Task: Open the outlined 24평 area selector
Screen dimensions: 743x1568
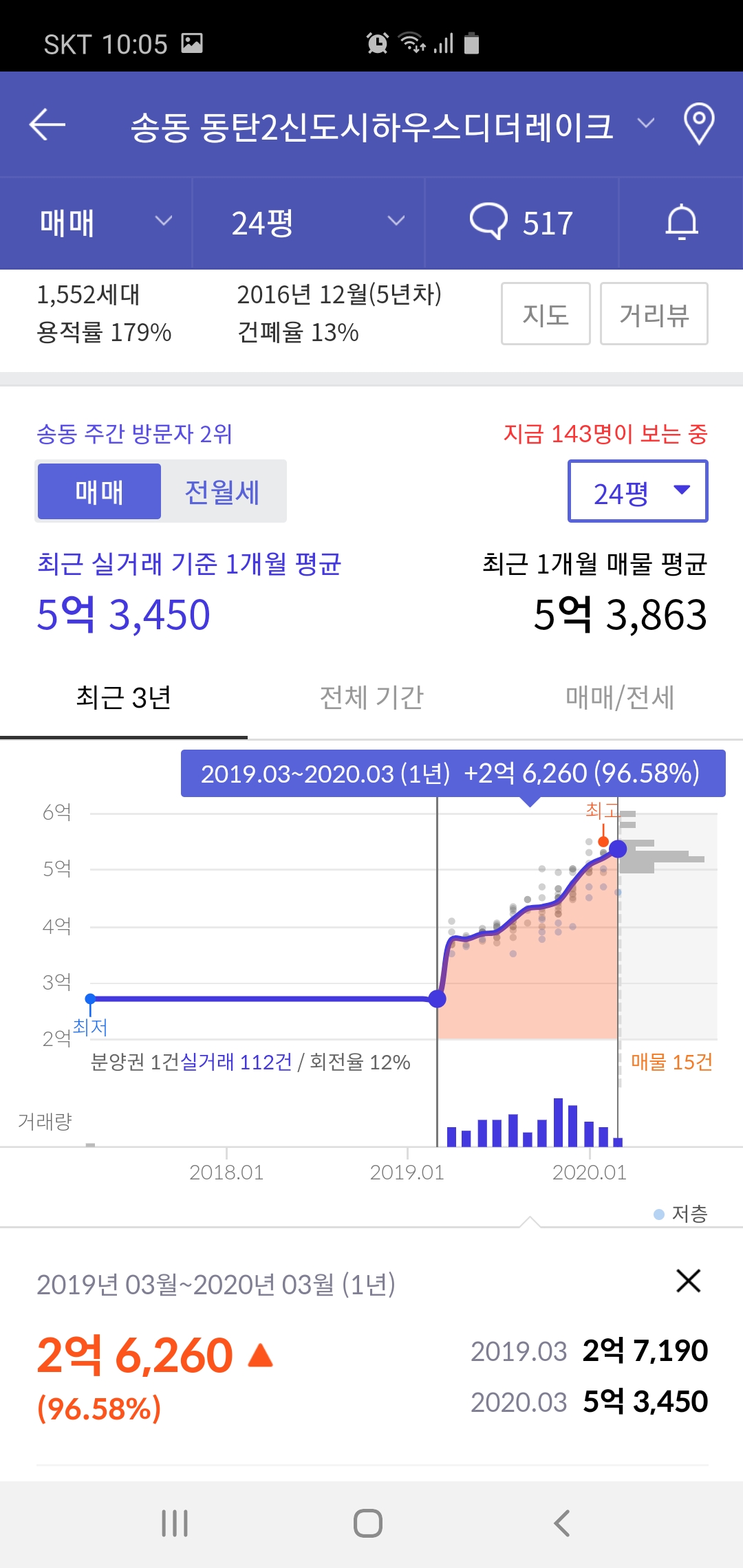Action: (638, 492)
